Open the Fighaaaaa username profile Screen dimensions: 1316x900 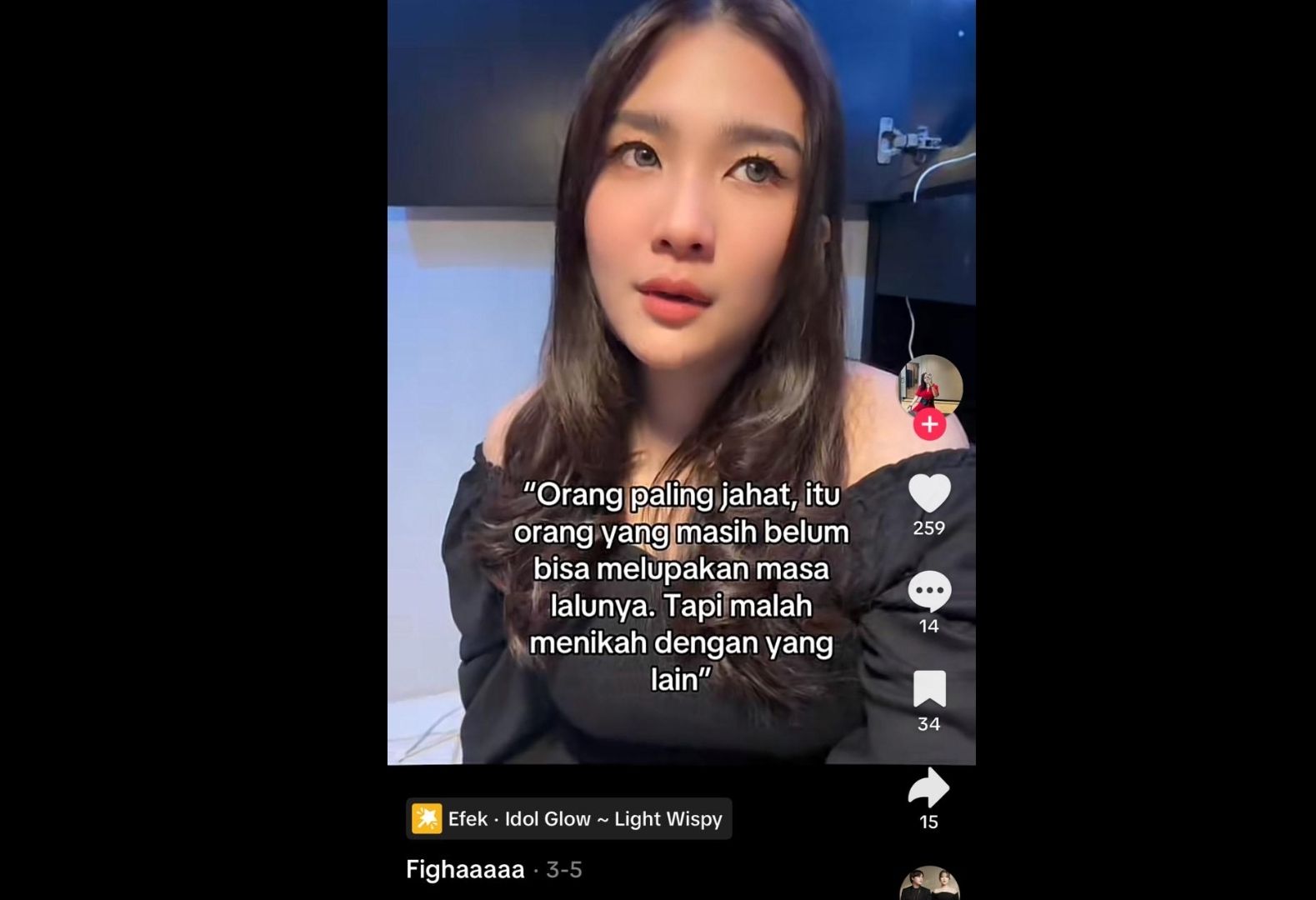click(465, 869)
